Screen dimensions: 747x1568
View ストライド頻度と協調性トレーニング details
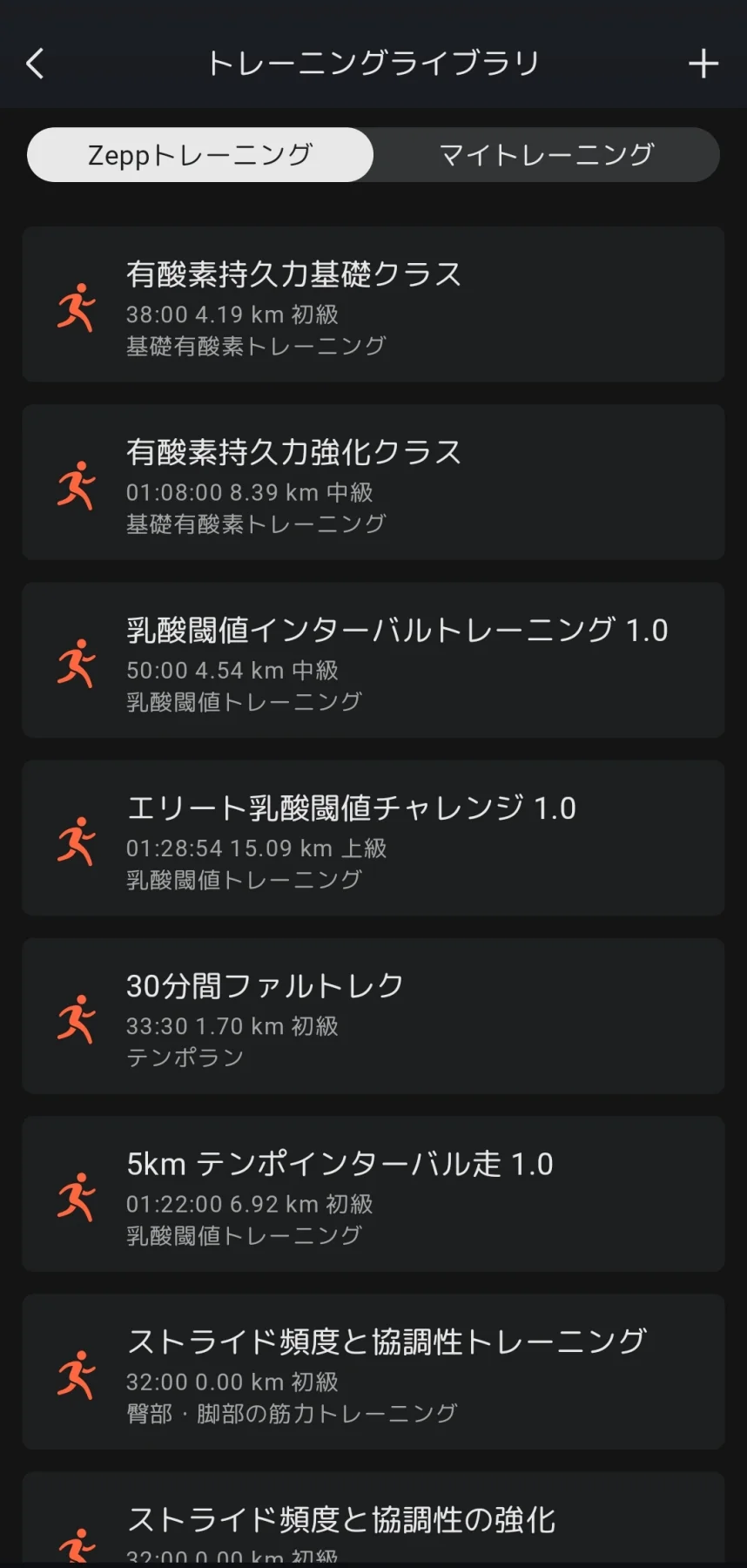373,1372
